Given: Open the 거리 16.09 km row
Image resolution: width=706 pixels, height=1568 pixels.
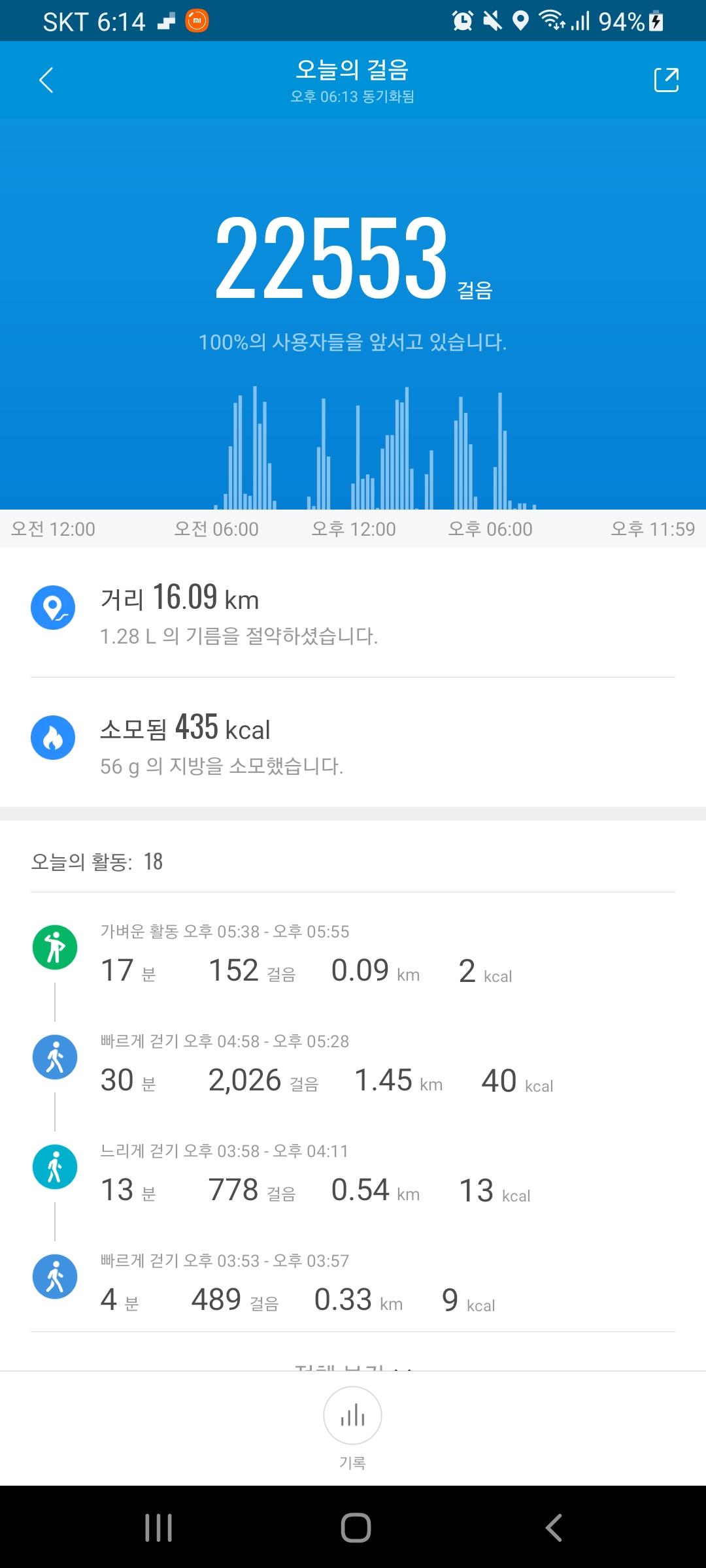Looking at the screenshot, I should [353, 613].
